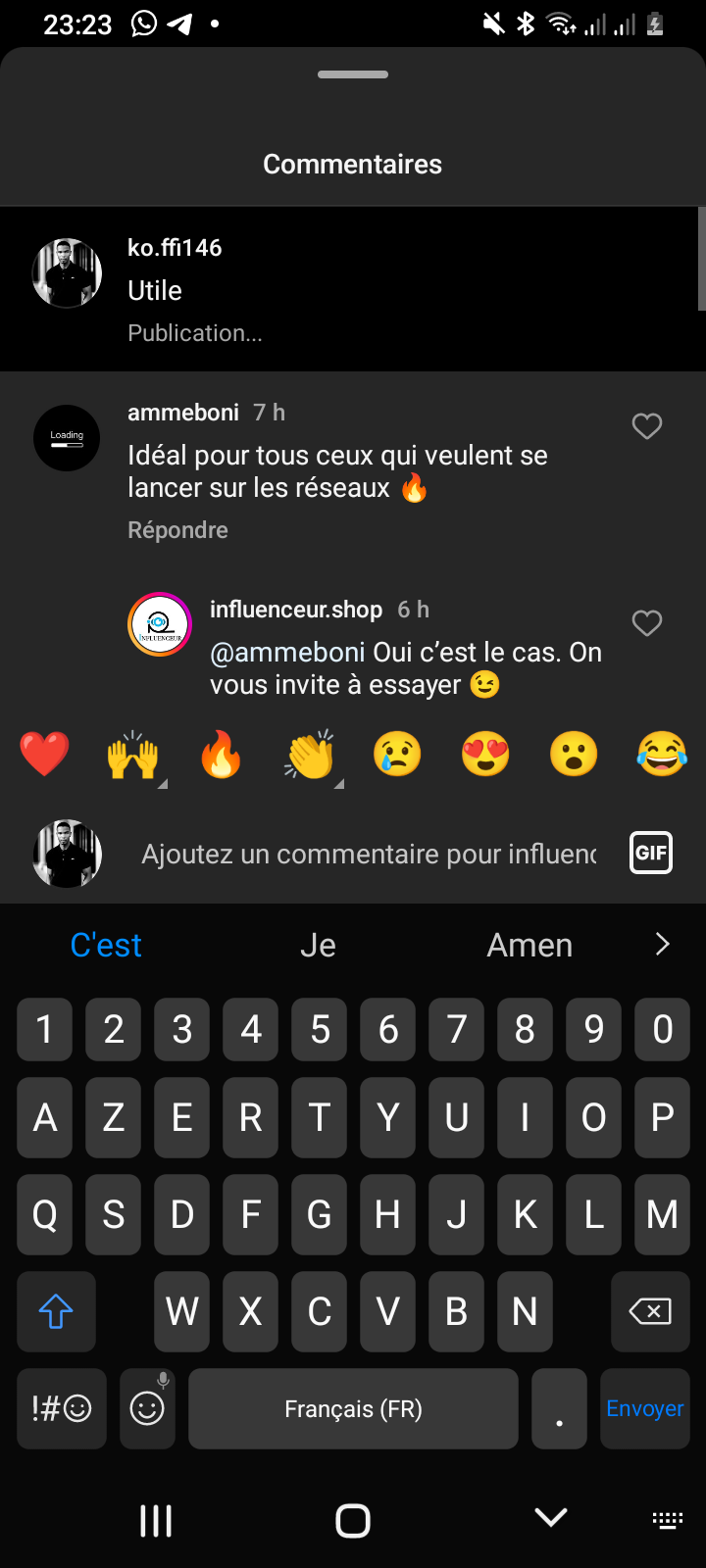Like ammeboni's comment
The image size is (706, 1568).
pos(647,426)
